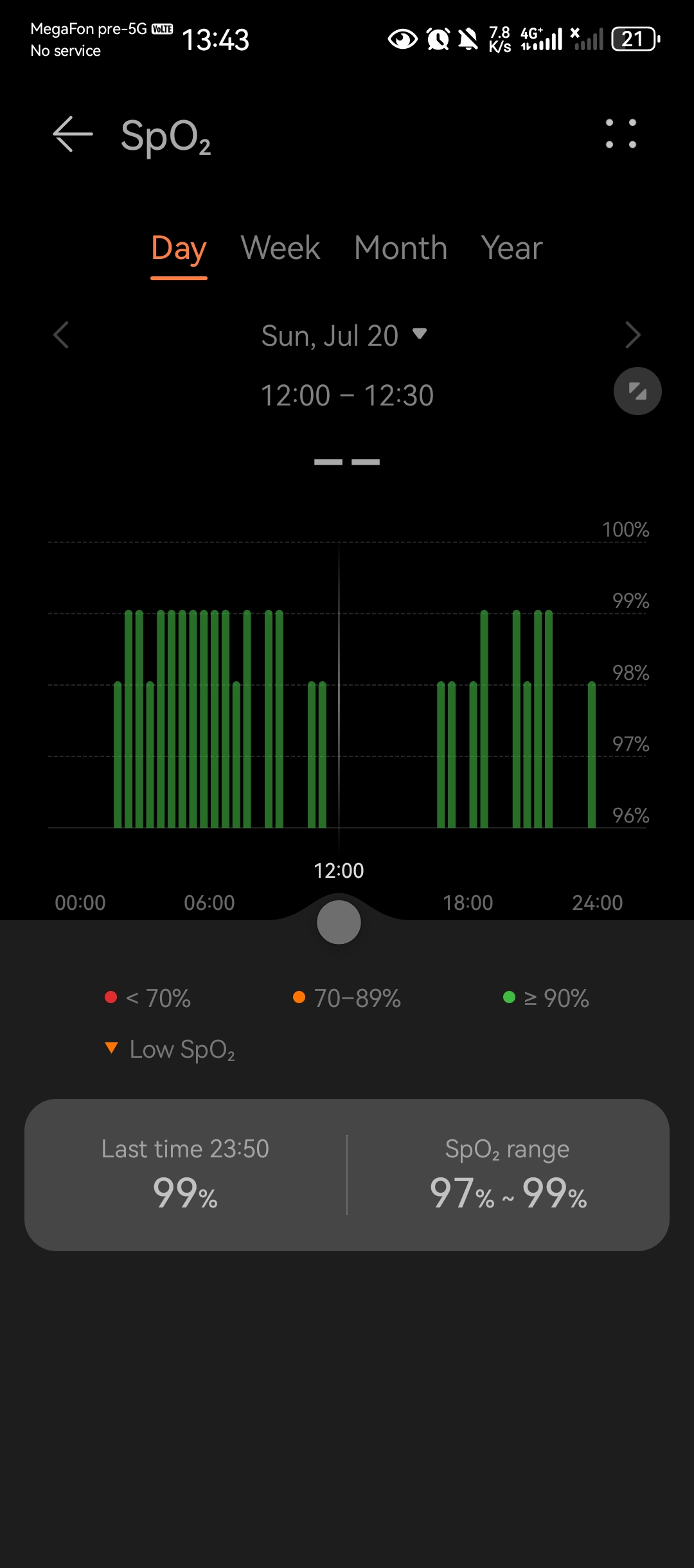Tap the chart time slider handle
Viewport: 694px width, 1568px height.
tap(339, 922)
